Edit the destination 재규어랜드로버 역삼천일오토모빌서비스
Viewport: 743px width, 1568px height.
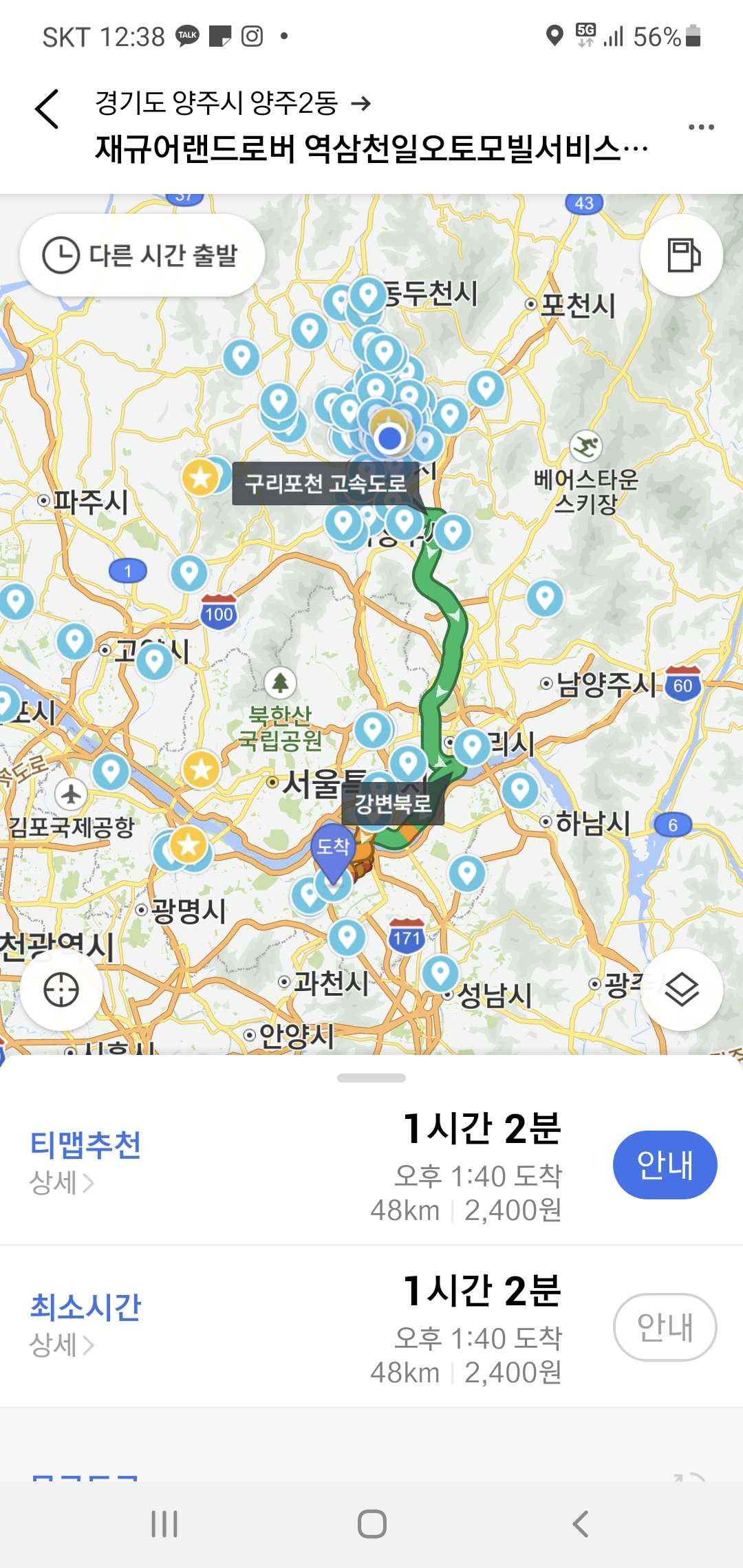(x=370, y=149)
